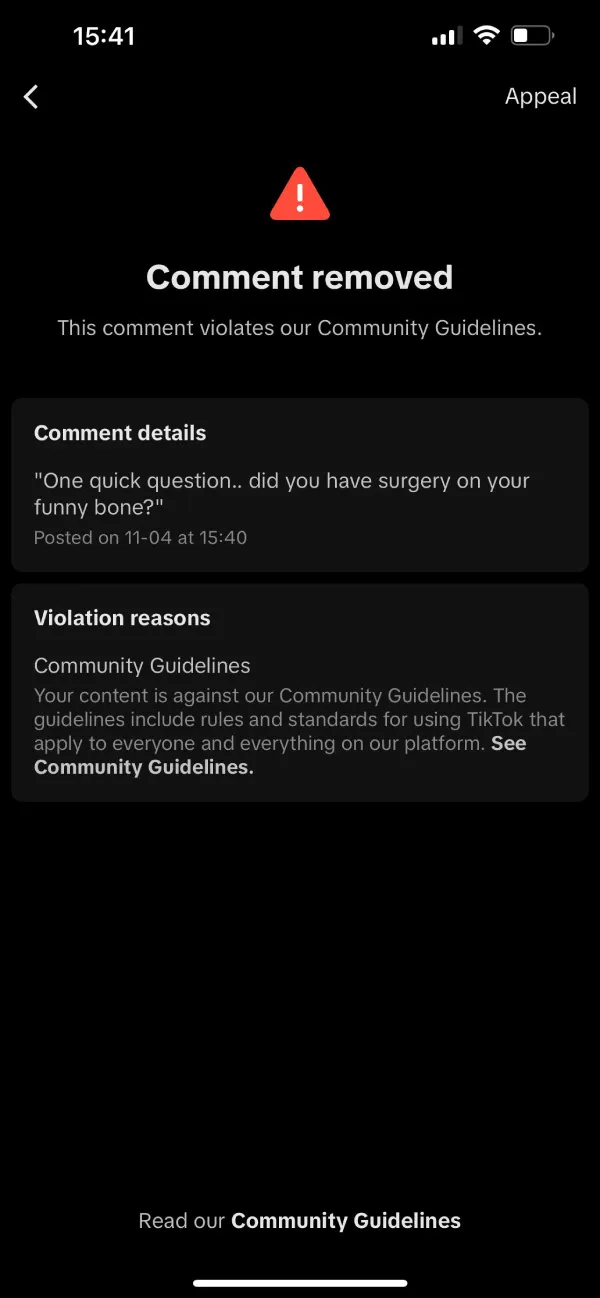The image size is (600, 1298).
Task: Appeal the comment removal
Action: point(540,96)
